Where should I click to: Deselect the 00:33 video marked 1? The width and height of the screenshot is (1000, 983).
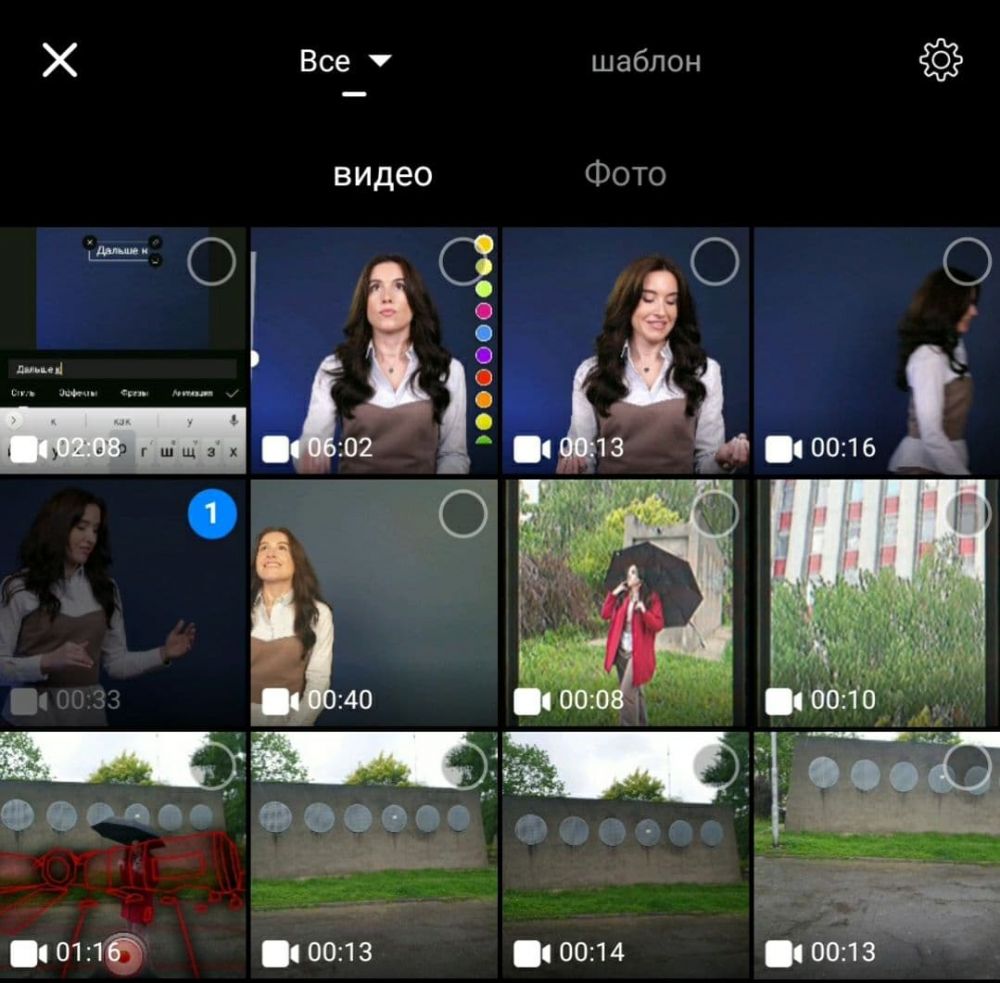211,514
